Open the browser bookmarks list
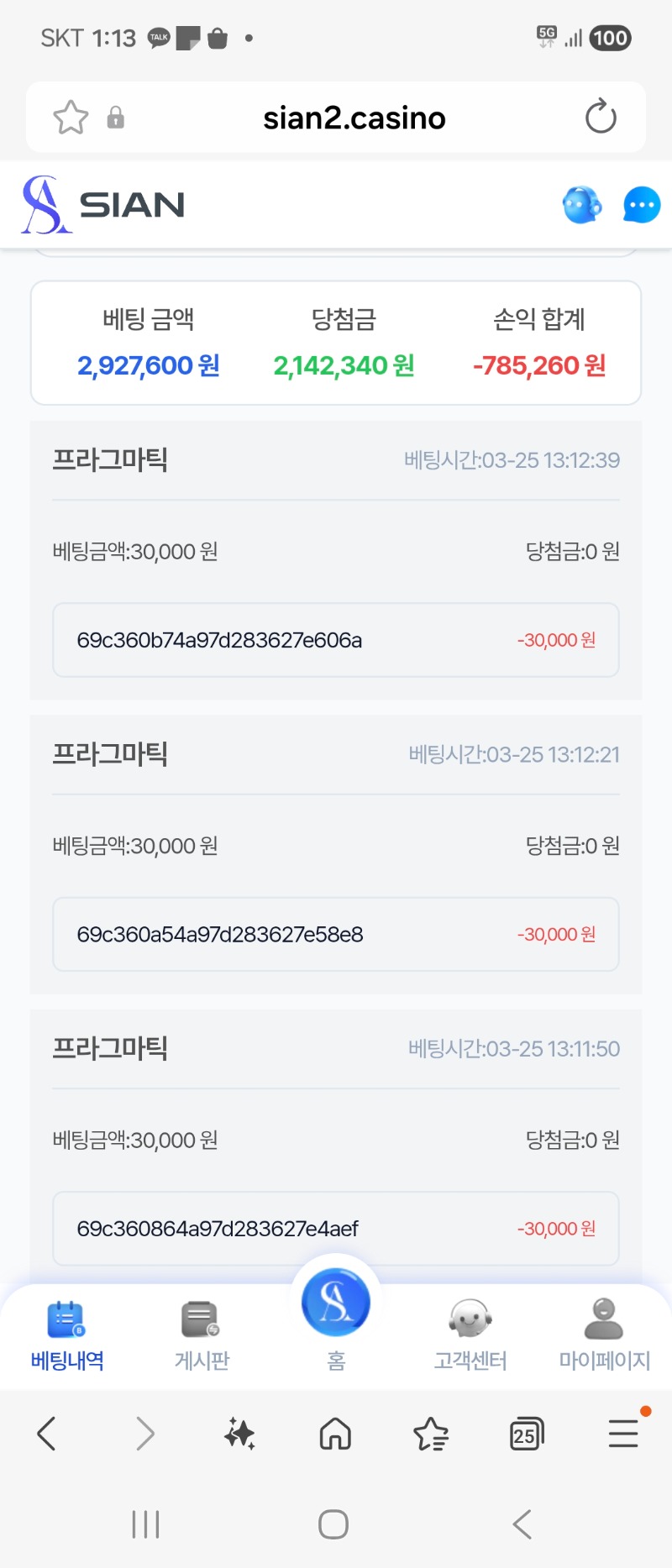Image resolution: width=672 pixels, height=1568 pixels. point(431,1434)
